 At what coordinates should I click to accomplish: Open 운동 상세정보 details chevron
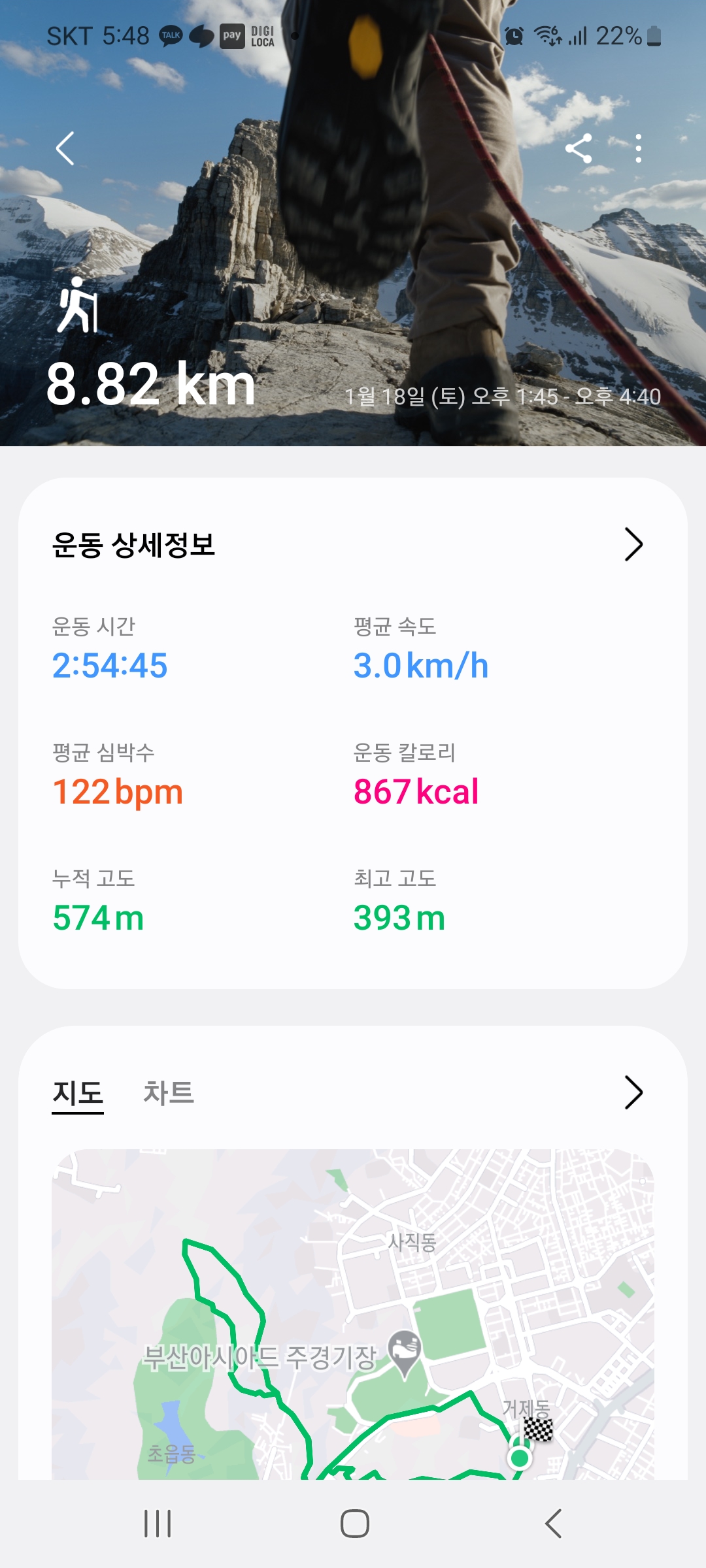coord(633,544)
